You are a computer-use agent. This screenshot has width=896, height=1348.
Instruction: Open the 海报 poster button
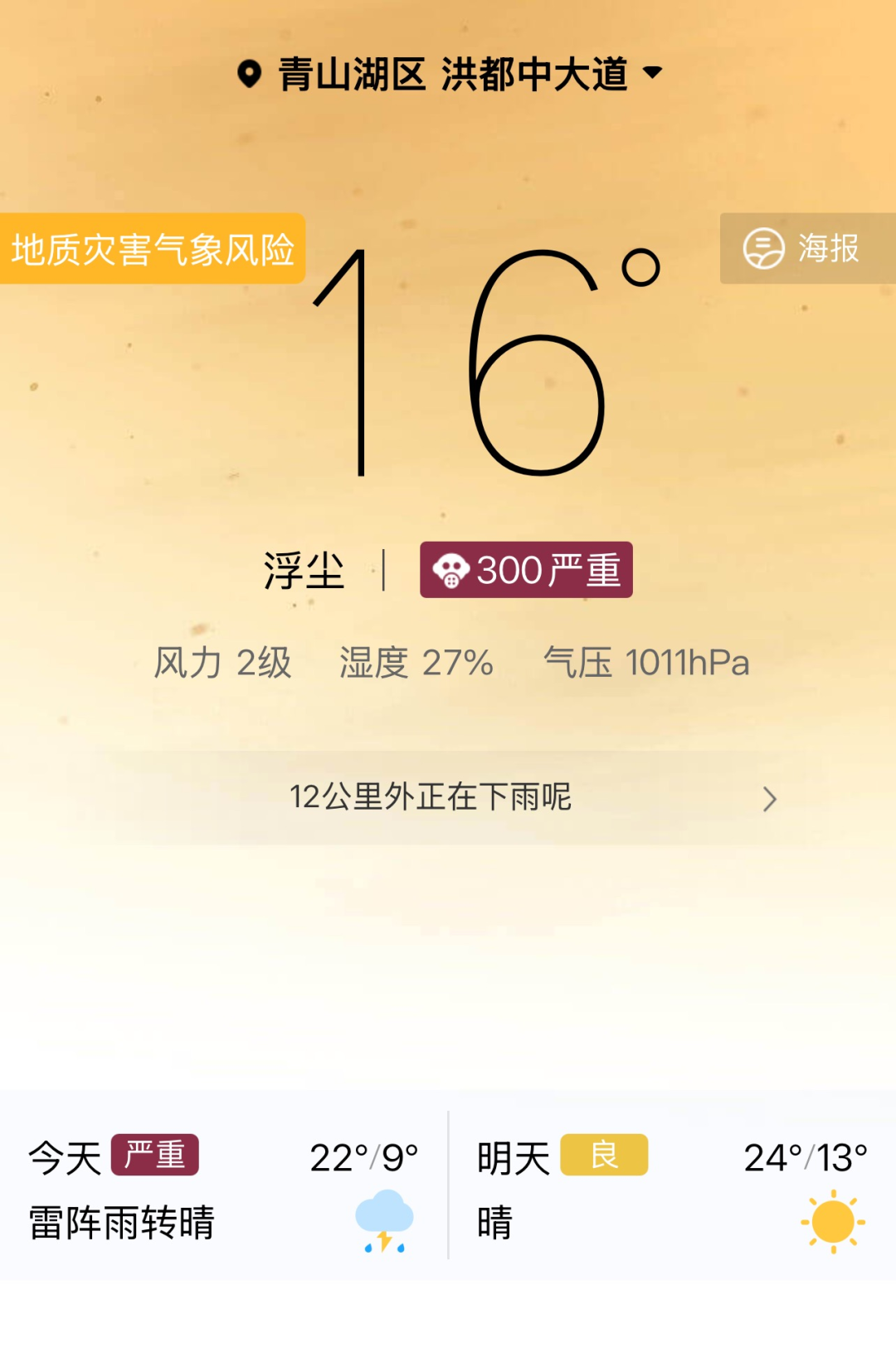[x=806, y=249]
